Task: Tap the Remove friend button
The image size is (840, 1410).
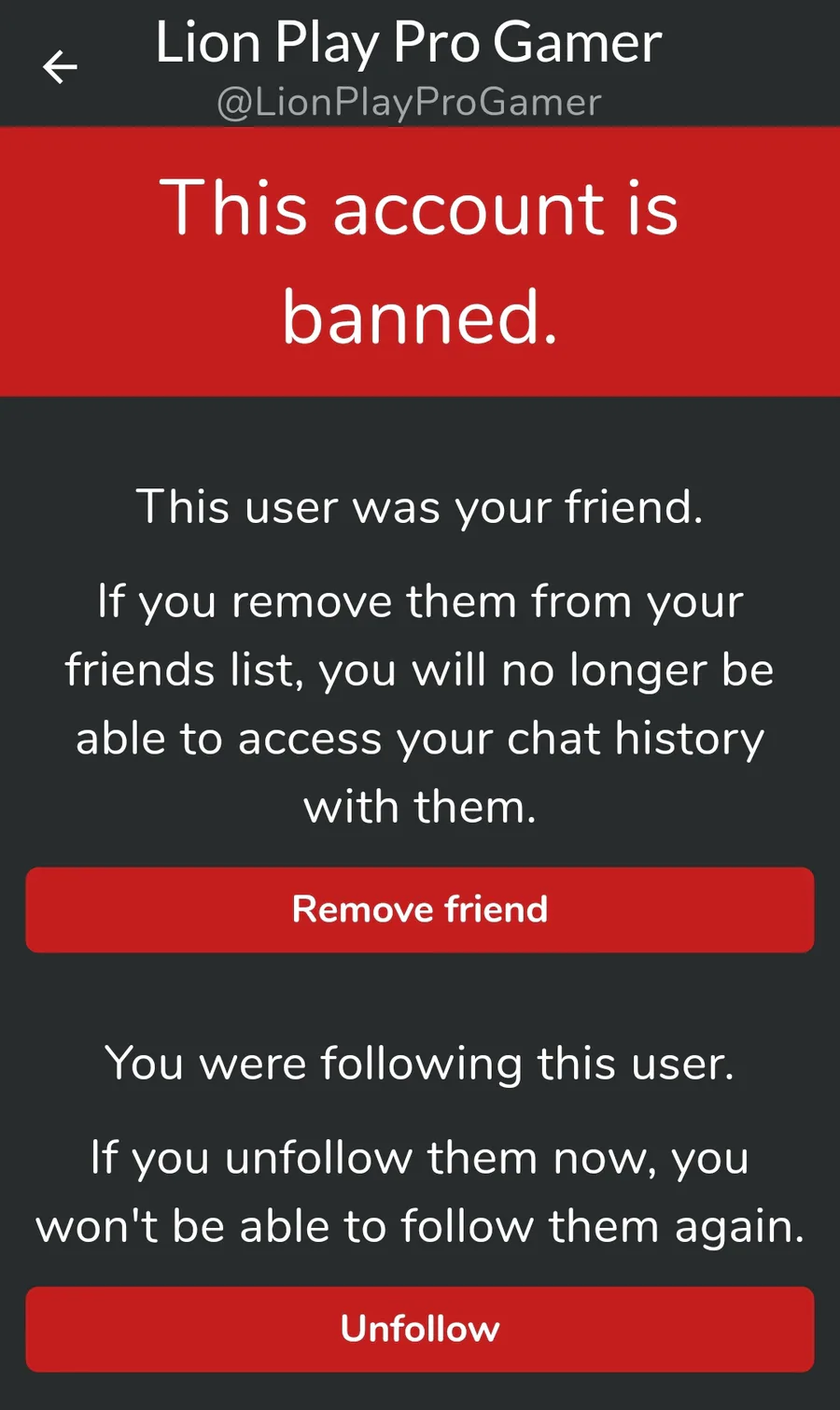Action: tap(420, 909)
